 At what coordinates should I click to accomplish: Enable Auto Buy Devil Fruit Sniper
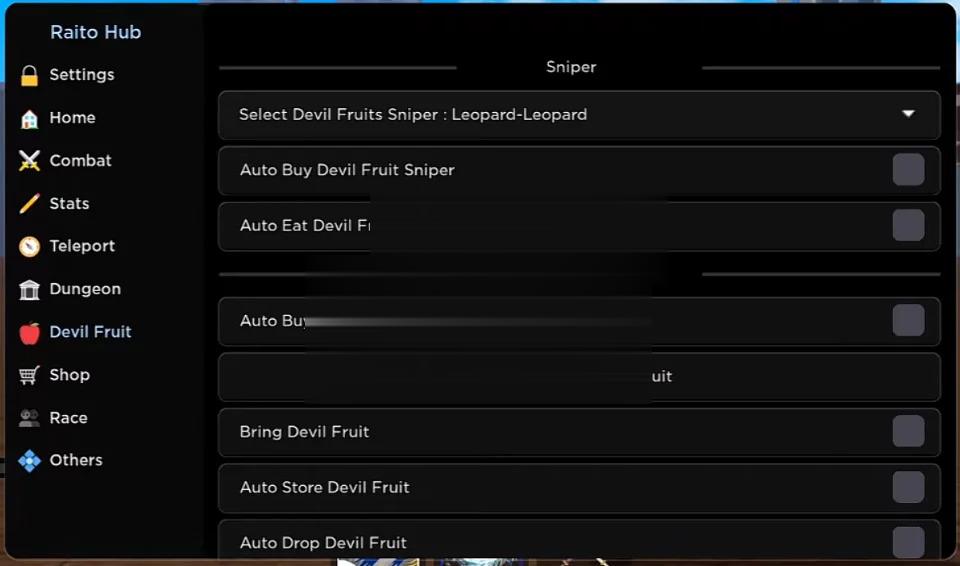click(908, 170)
